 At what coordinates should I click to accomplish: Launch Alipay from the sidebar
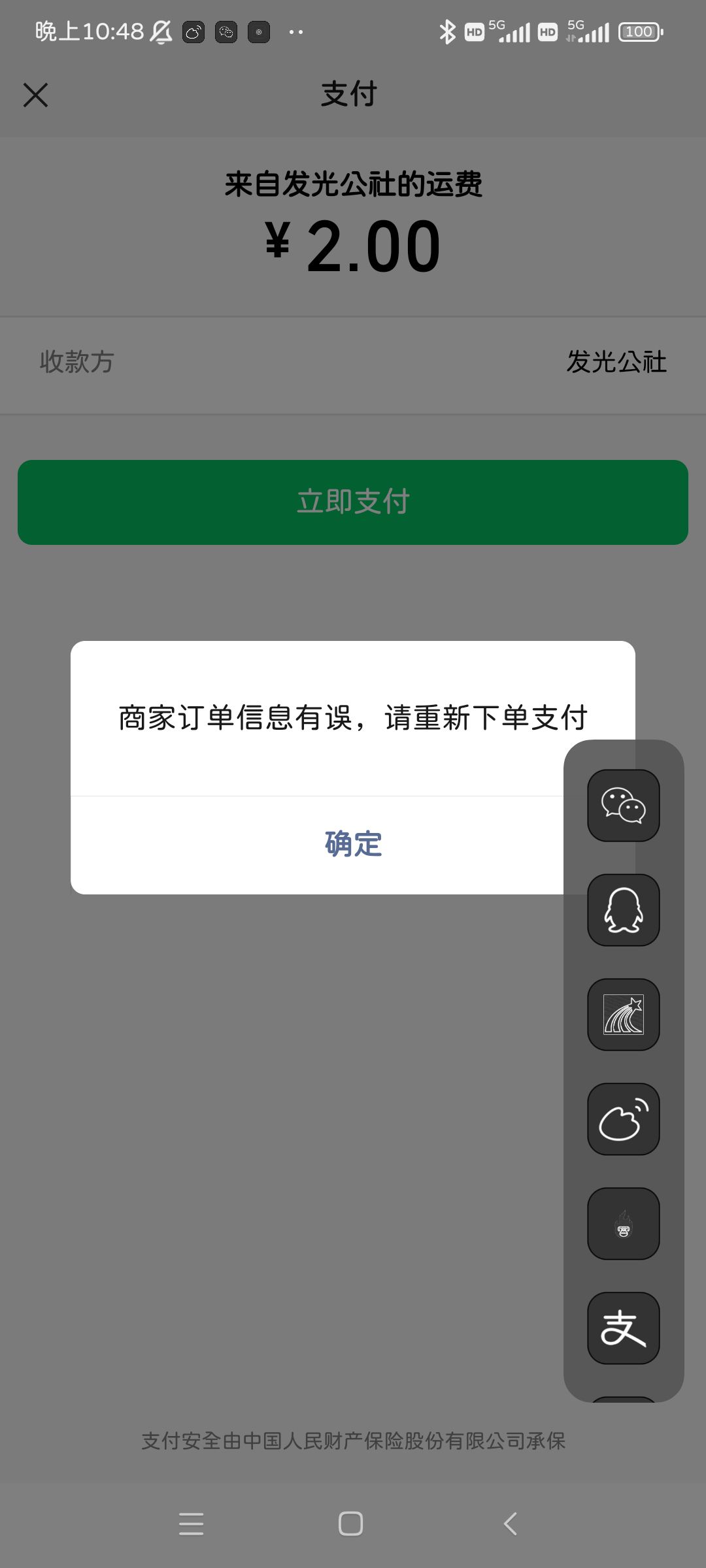(x=624, y=1328)
